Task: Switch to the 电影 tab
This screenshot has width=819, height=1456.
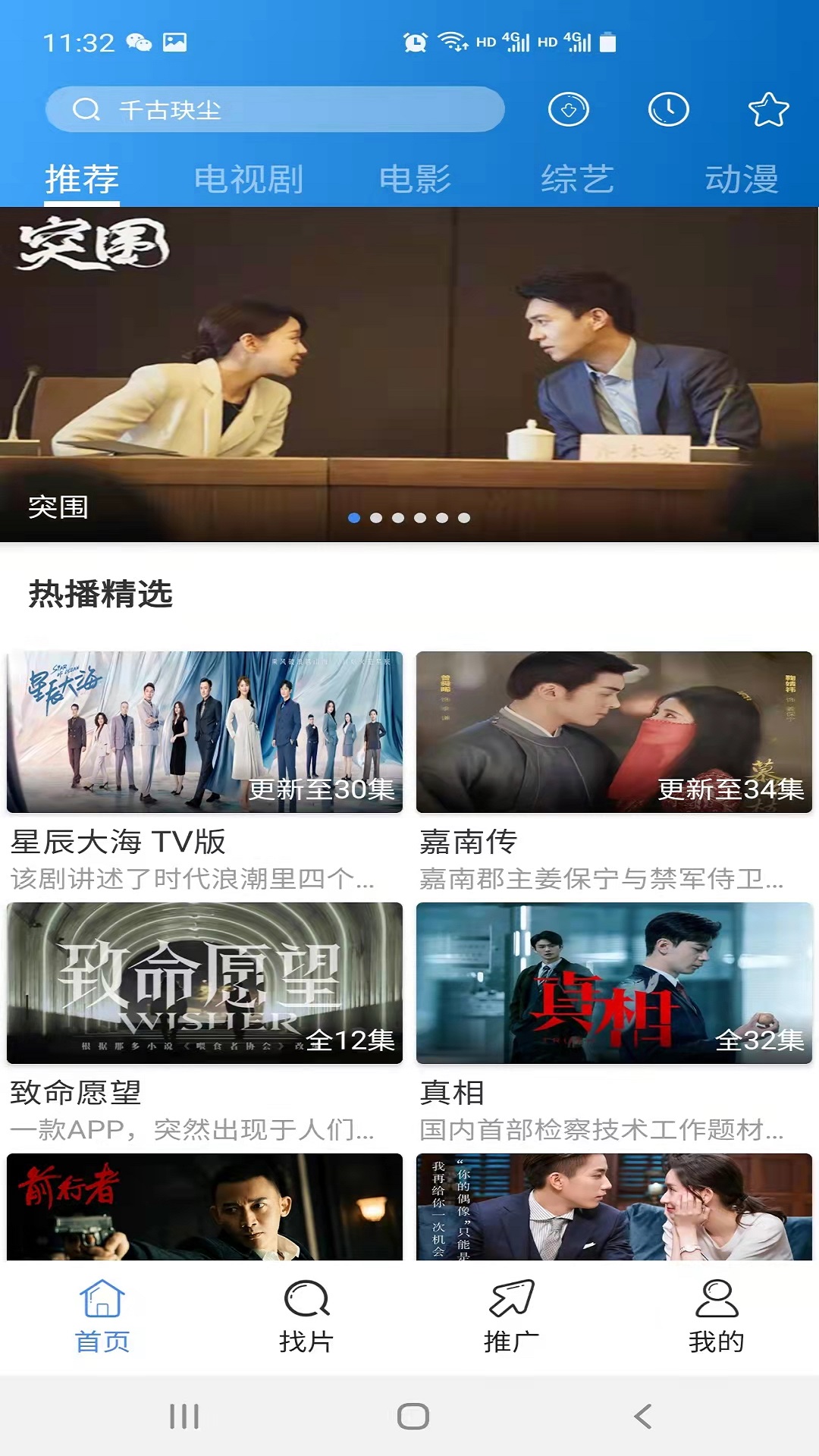Action: (x=415, y=180)
